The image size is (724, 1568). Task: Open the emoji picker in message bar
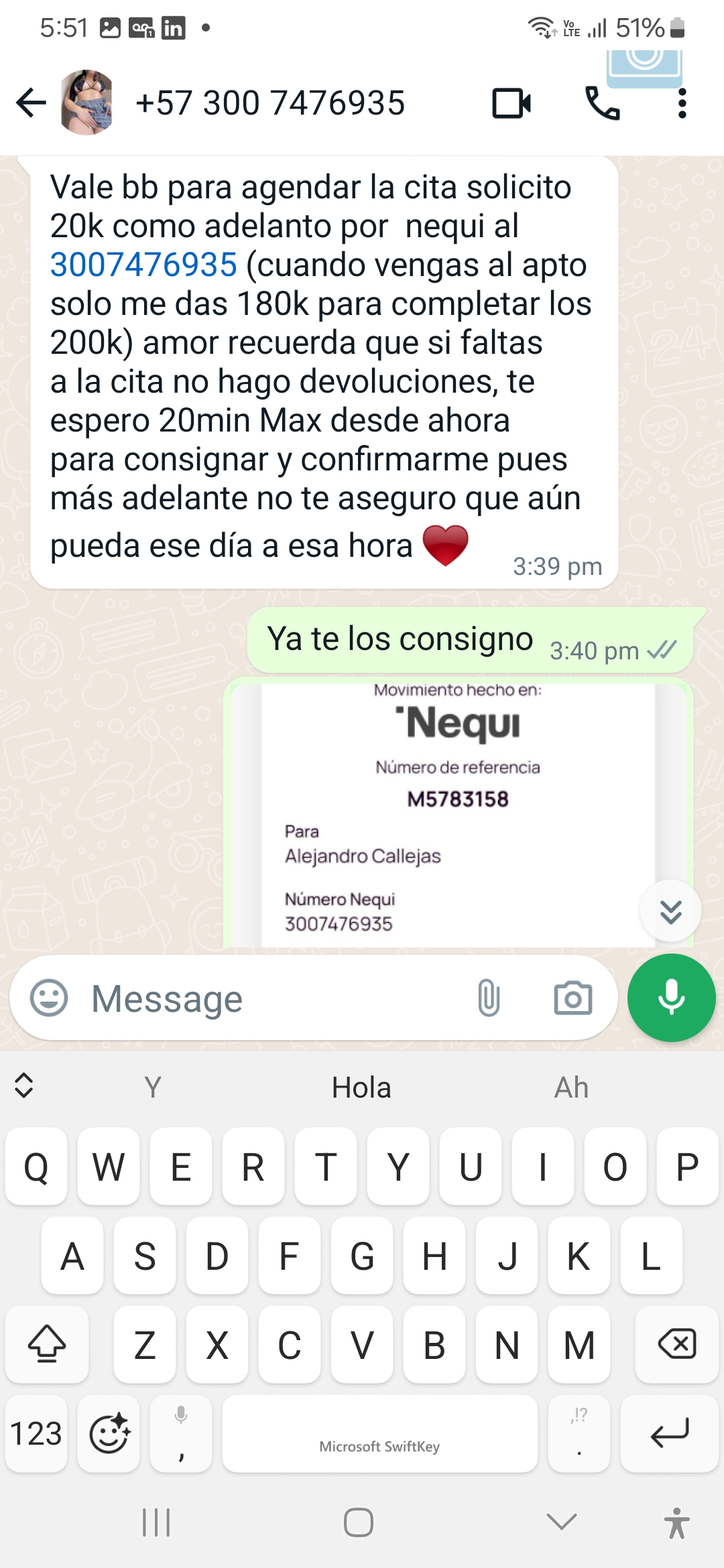coord(49,998)
